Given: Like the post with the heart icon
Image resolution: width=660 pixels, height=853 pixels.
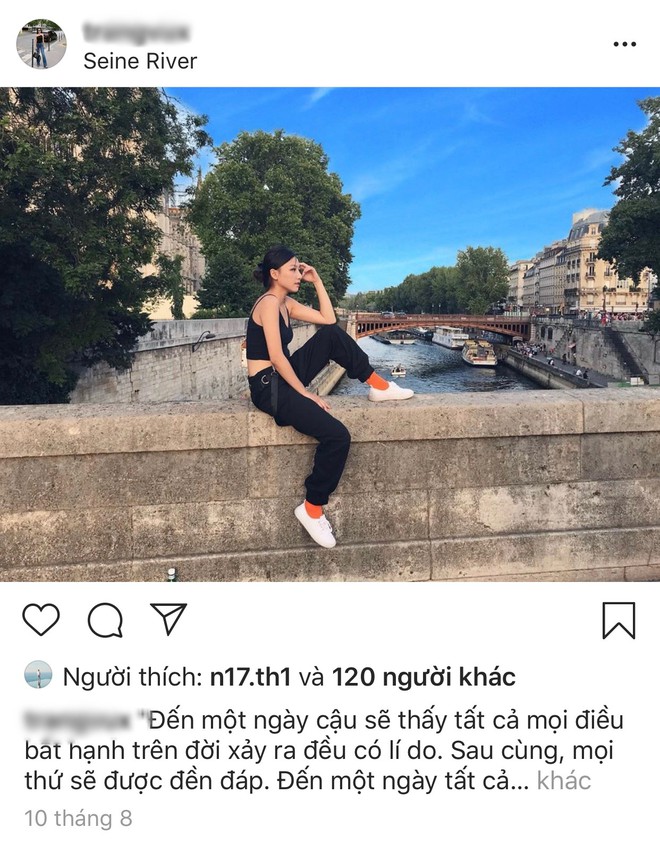Looking at the screenshot, I should click(41, 620).
